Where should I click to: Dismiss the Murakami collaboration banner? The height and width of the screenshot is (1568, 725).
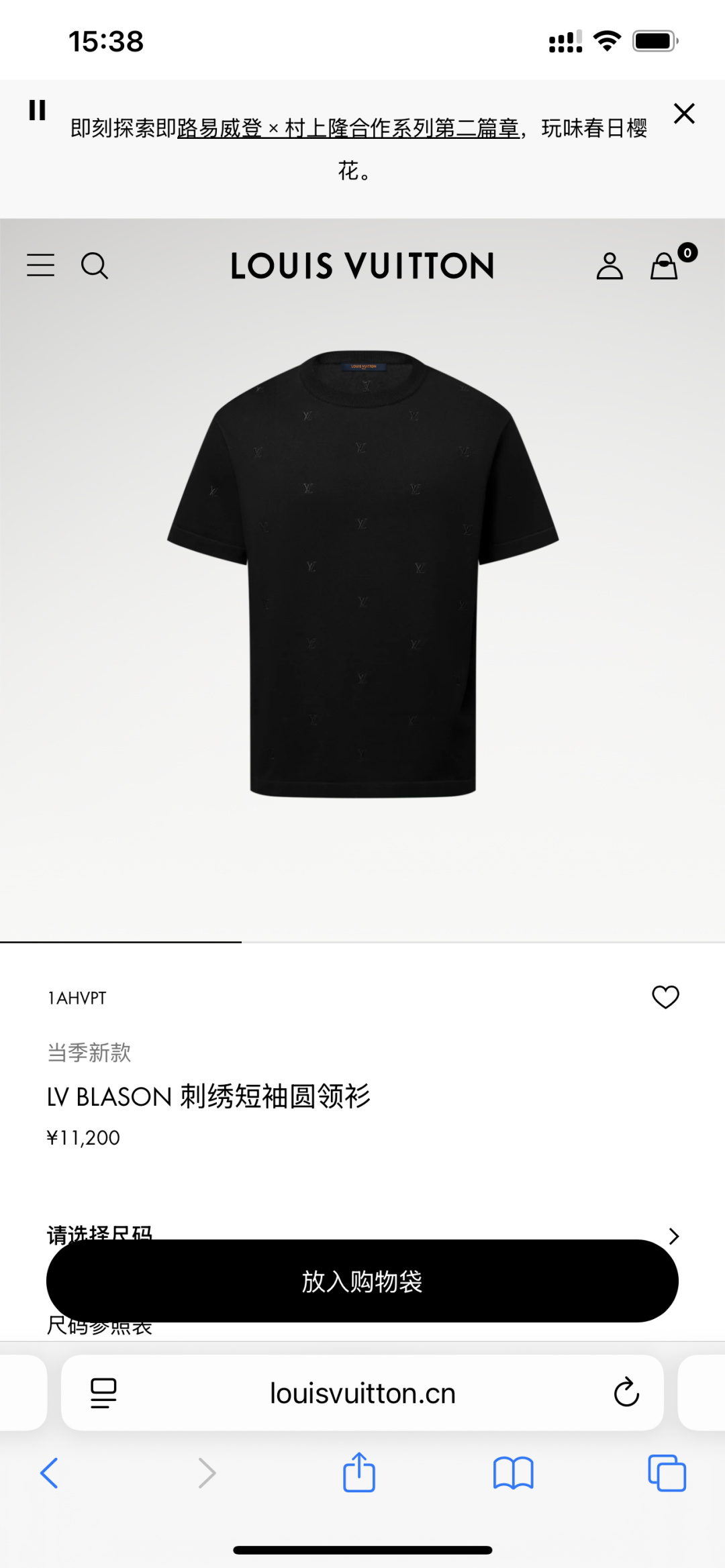pyautogui.click(x=684, y=113)
